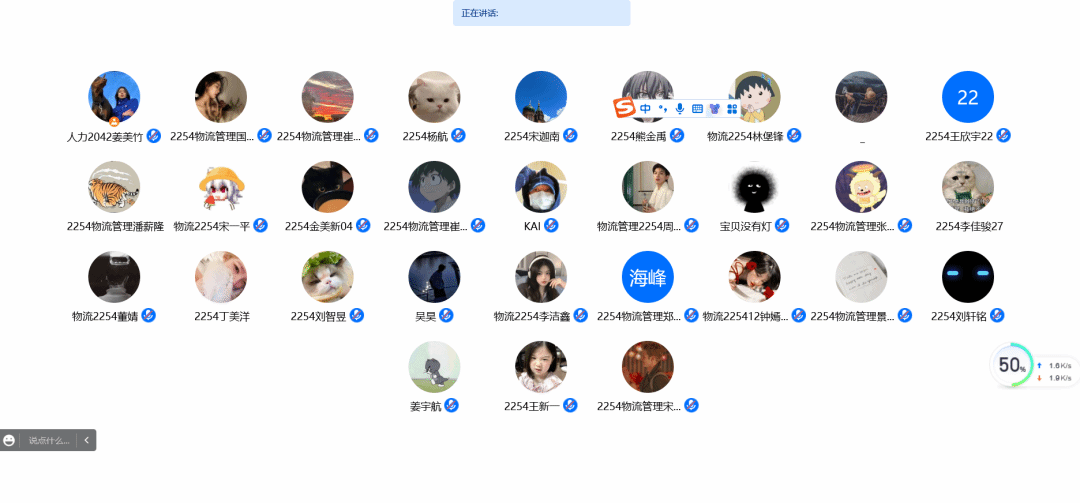Screen dimensions: 1080x503
Task: Open 2254刘智昱's participant tile
Action: [x=328, y=277]
